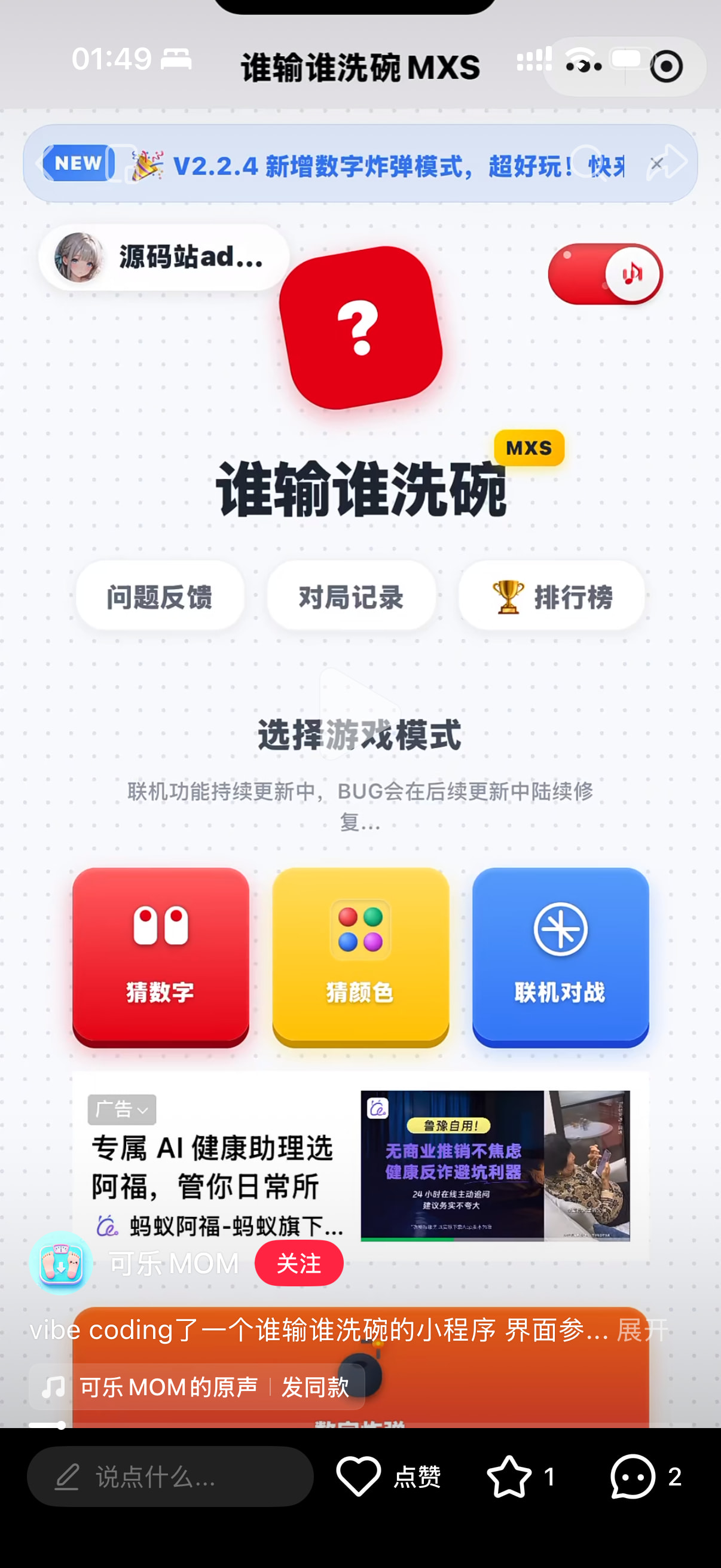The height and width of the screenshot is (1568, 721).
Task: Add the video to favorites with the star
Action: pyautogui.click(x=509, y=1476)
